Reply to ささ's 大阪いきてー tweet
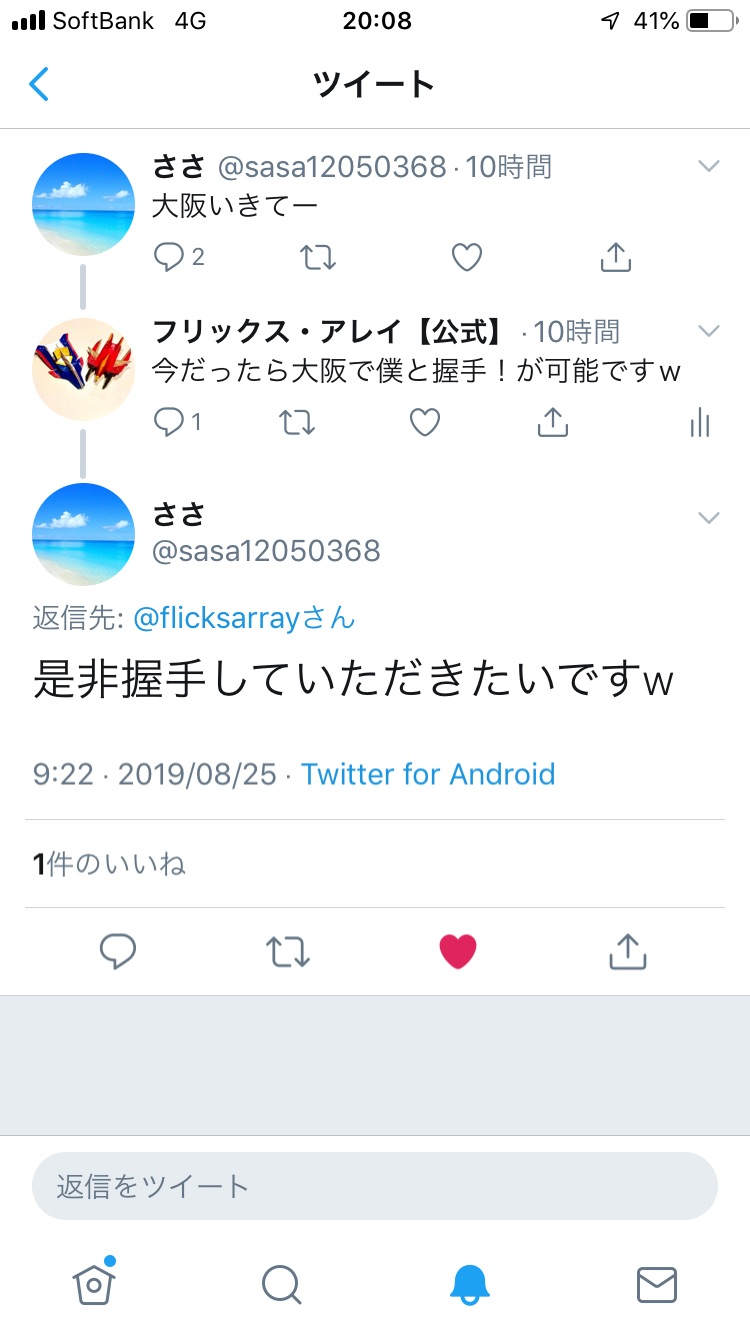 click(169, 258)
